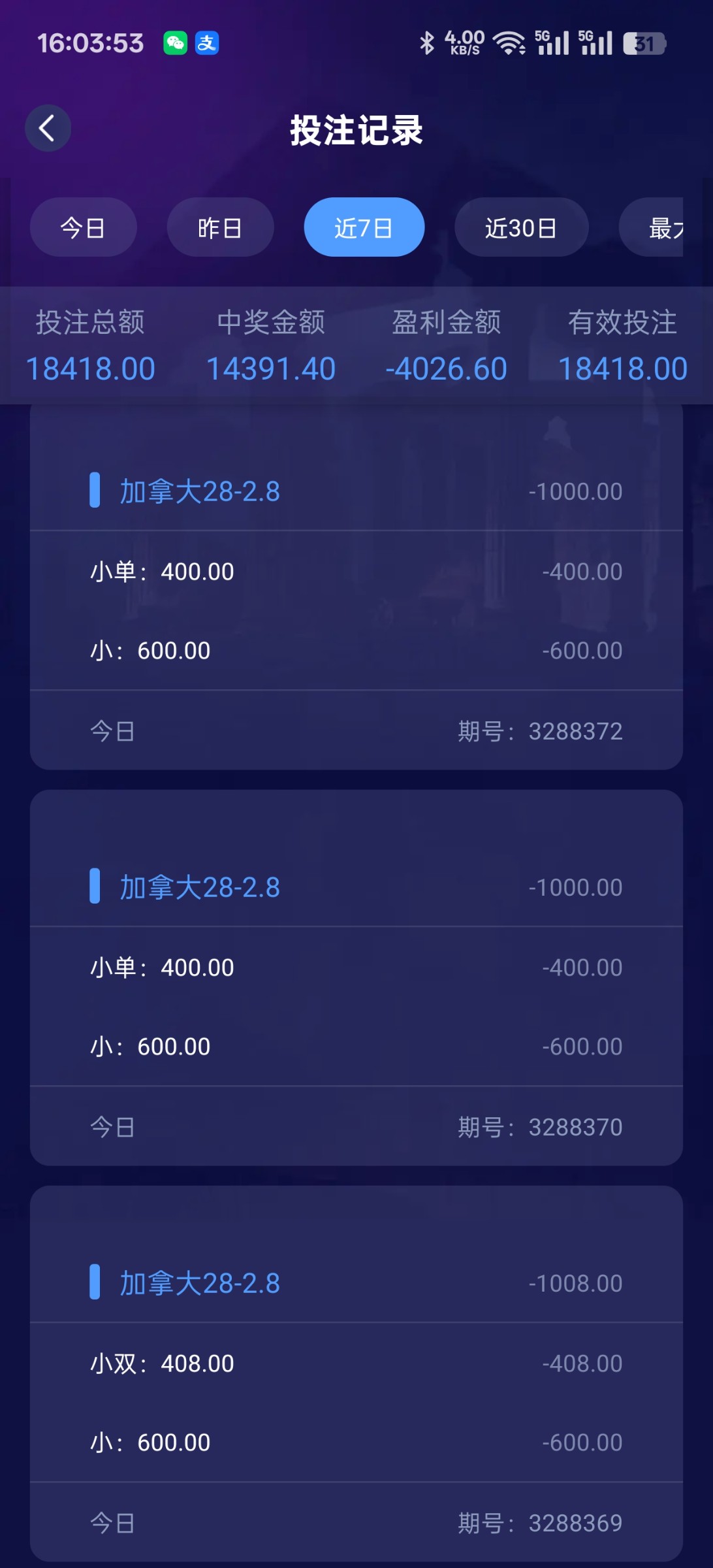The height and width of the screenshot is (1568, 713).
Task: Go back from 投注记录 page
Action: (x=48, y=128)
